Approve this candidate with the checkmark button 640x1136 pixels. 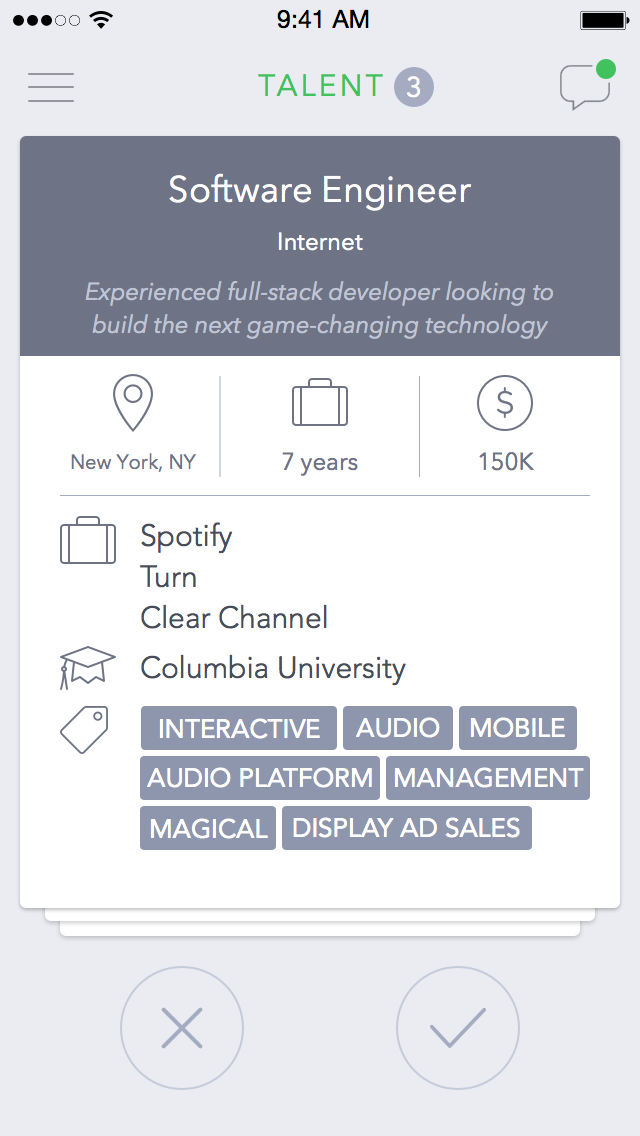tap(458, 1027)
